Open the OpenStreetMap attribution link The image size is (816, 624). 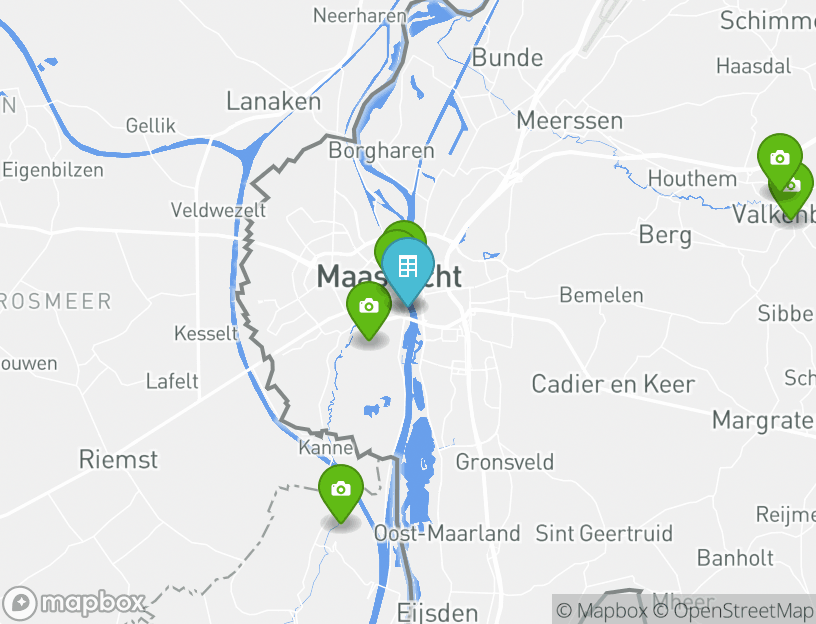click(733, 610)
